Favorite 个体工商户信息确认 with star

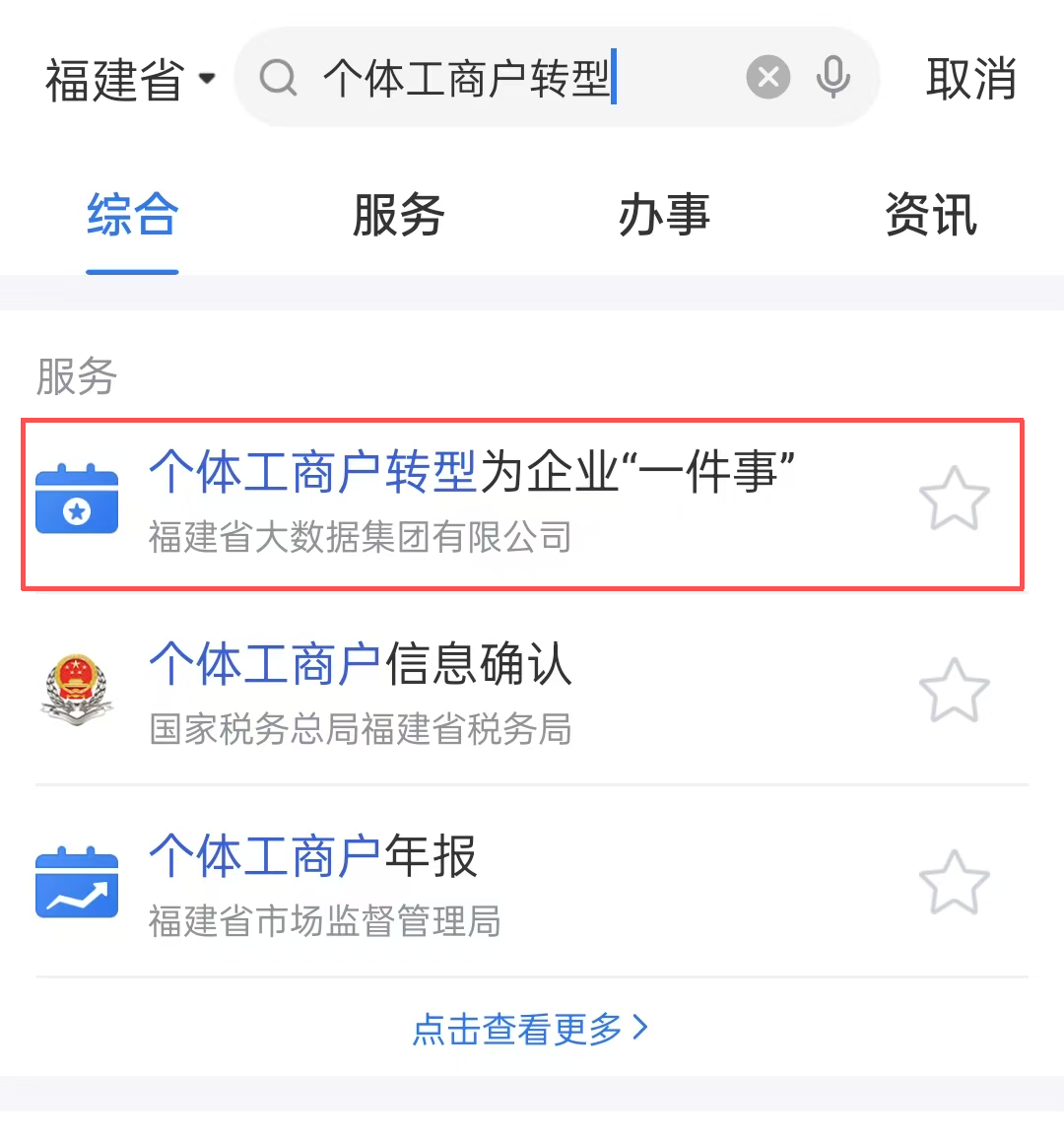tap(954, 690)
